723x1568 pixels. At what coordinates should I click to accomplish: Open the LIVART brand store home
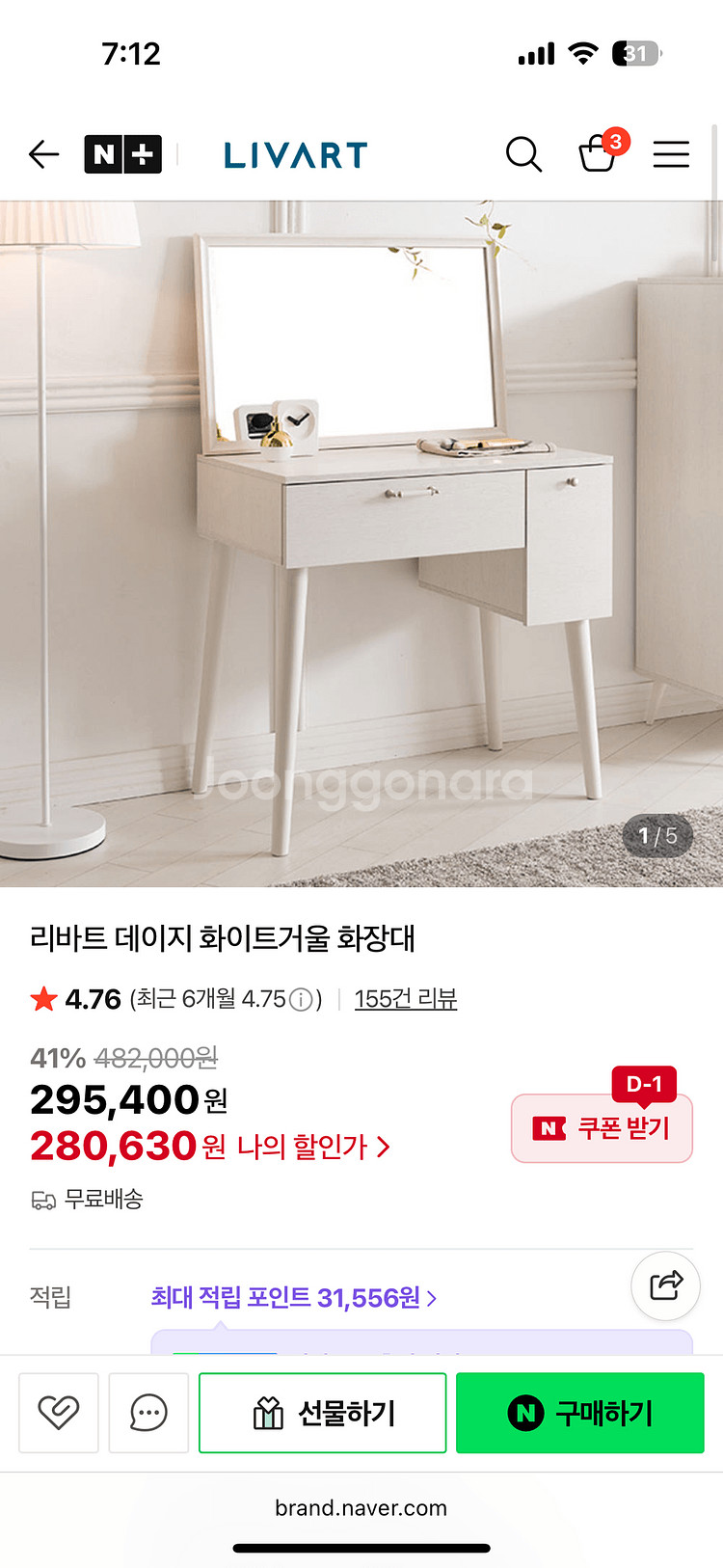click(x=296, y=155)
